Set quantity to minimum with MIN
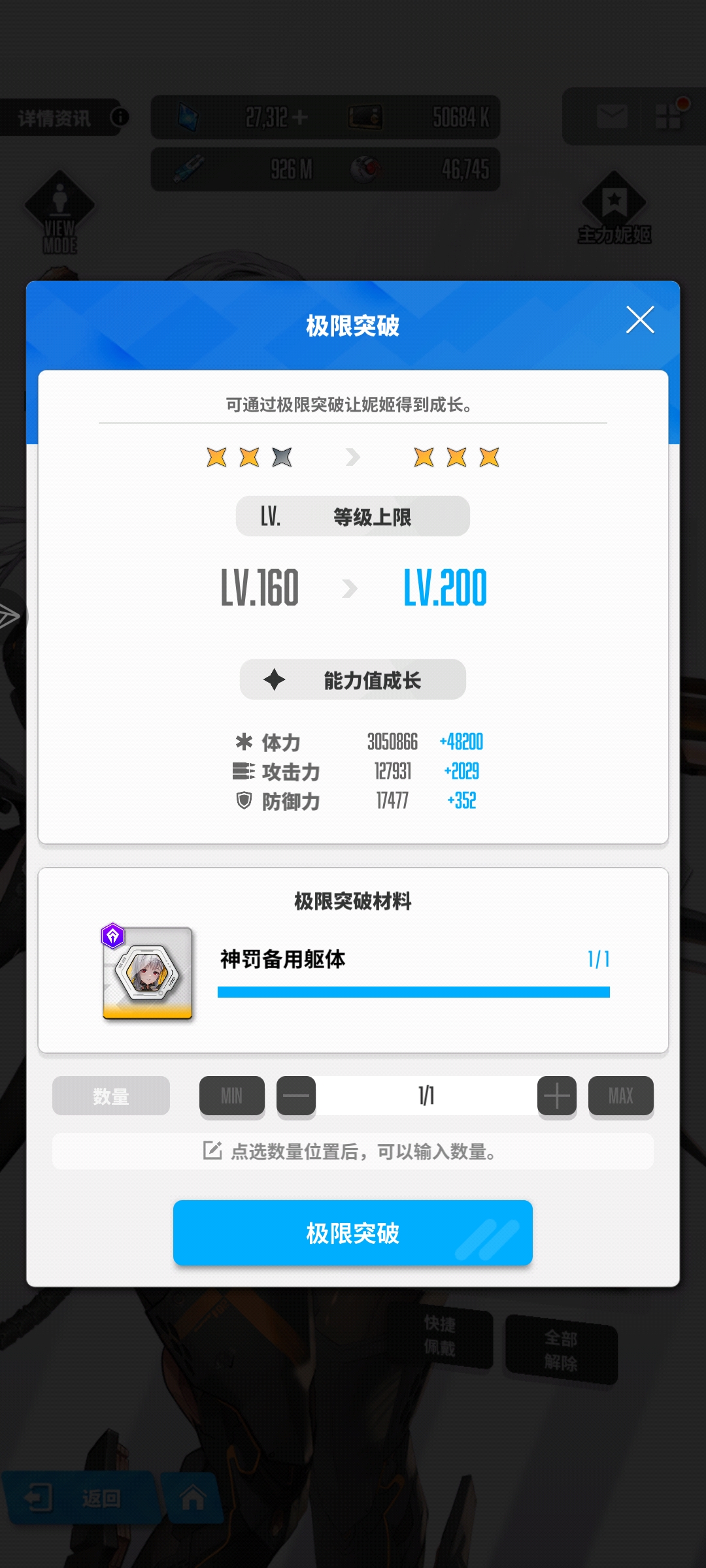 coord(231,1096)
